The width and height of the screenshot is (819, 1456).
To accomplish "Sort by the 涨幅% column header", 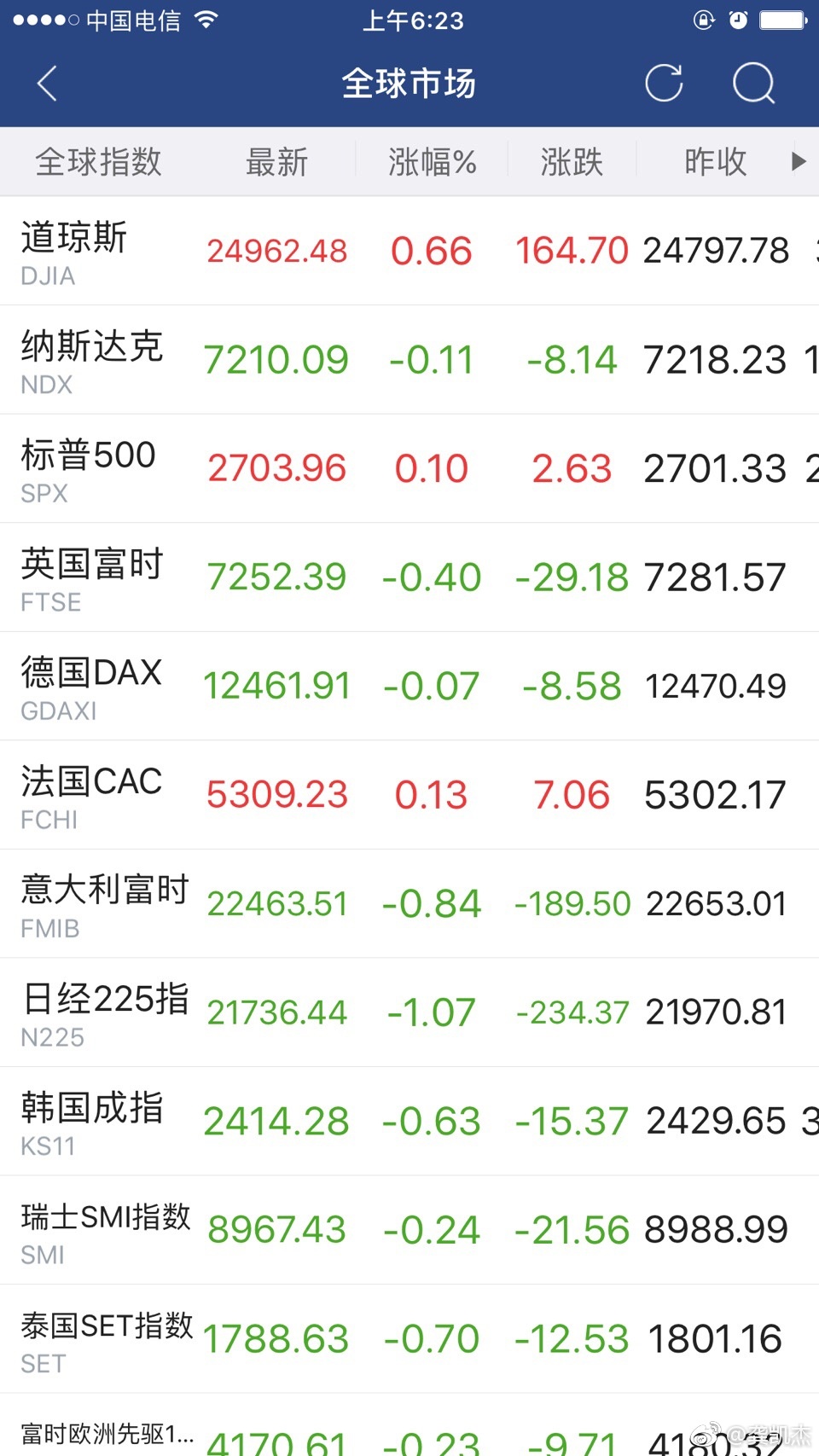I will [432, 161].
